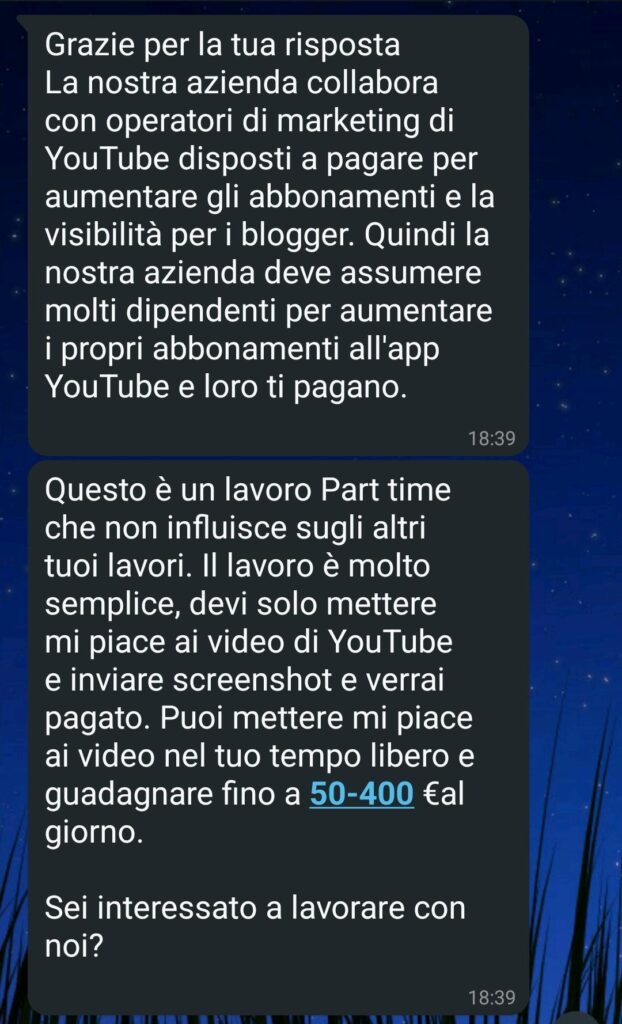Tap the underlined 50-400 link
The image size is (622, 1024).
point(361,794)
